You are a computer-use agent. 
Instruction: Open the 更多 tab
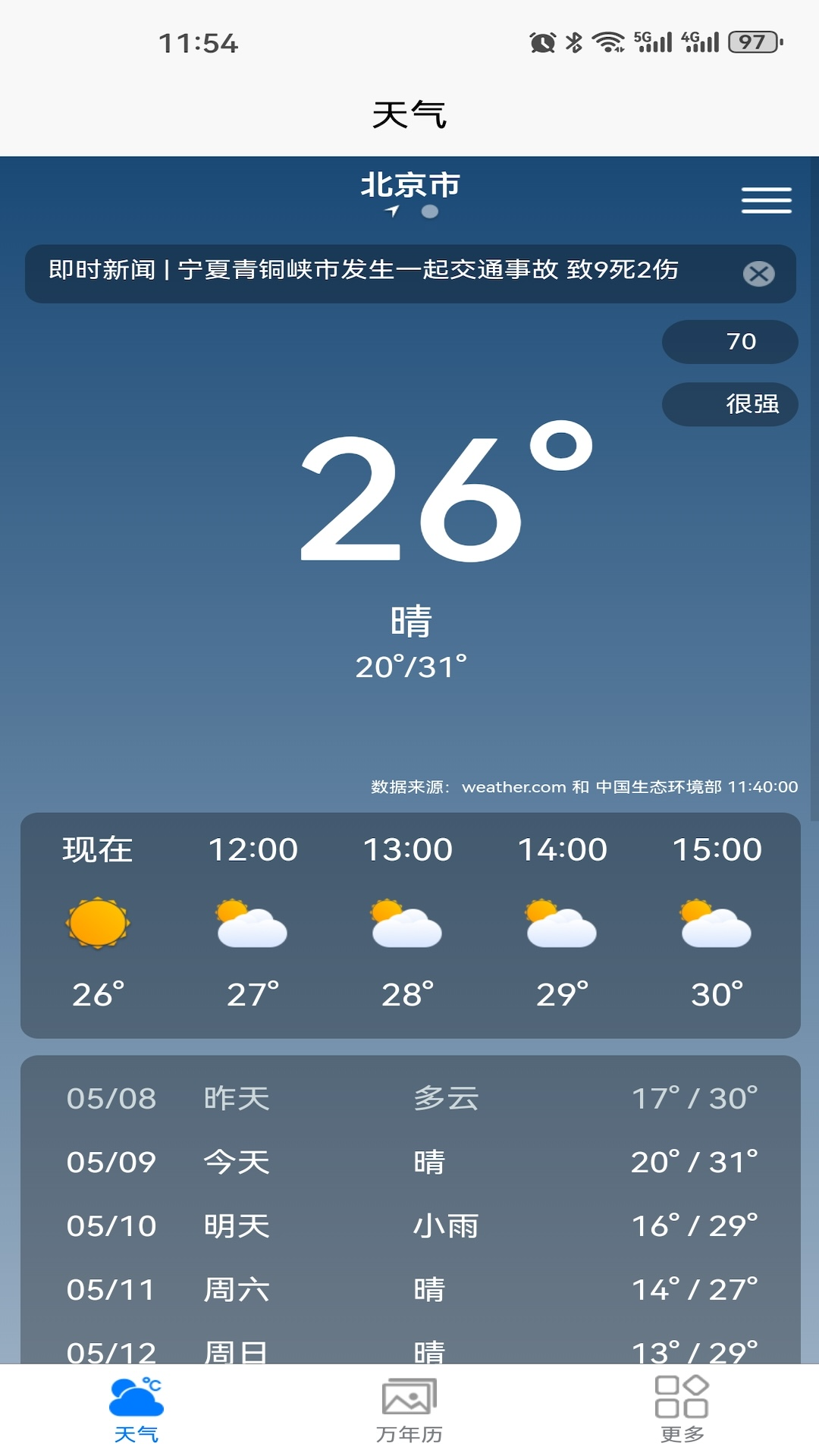[682, 1410]
